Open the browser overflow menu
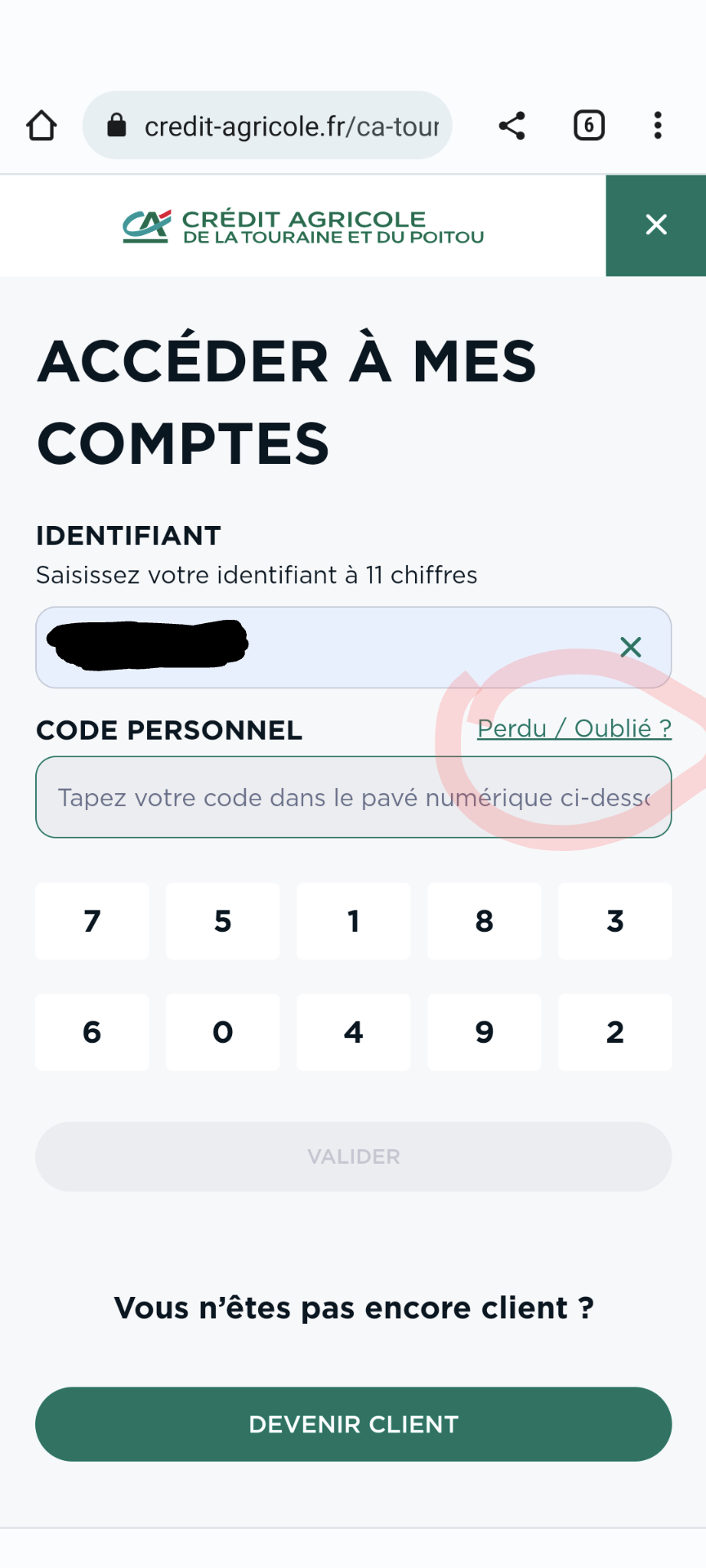 click(x=658, y=126)
